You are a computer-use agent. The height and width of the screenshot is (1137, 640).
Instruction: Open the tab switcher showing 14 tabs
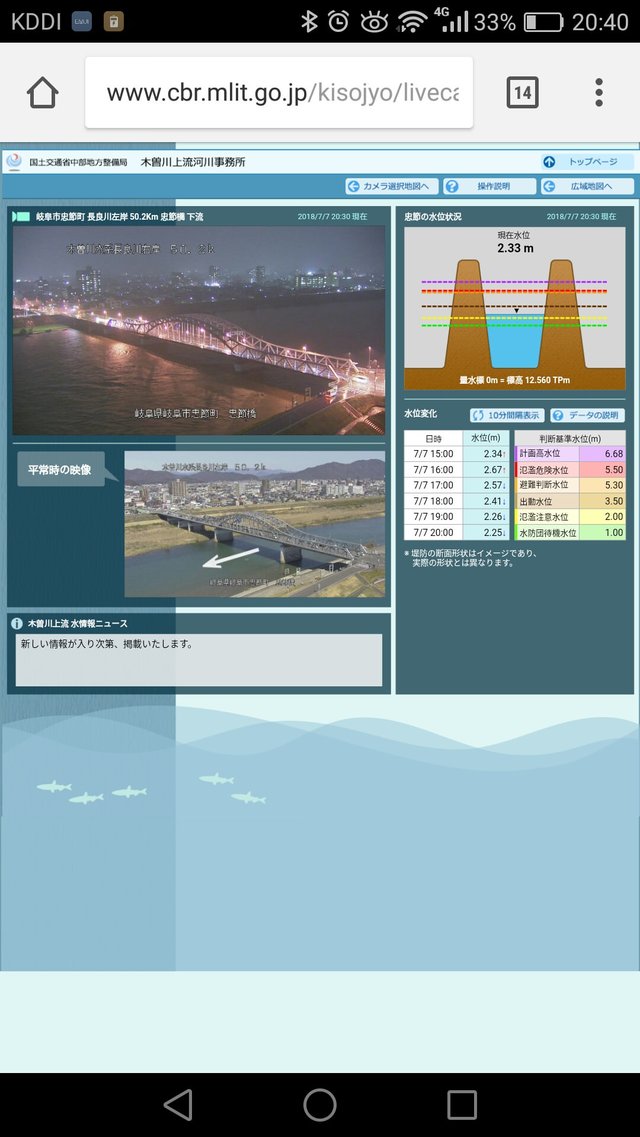click(522, 93)
